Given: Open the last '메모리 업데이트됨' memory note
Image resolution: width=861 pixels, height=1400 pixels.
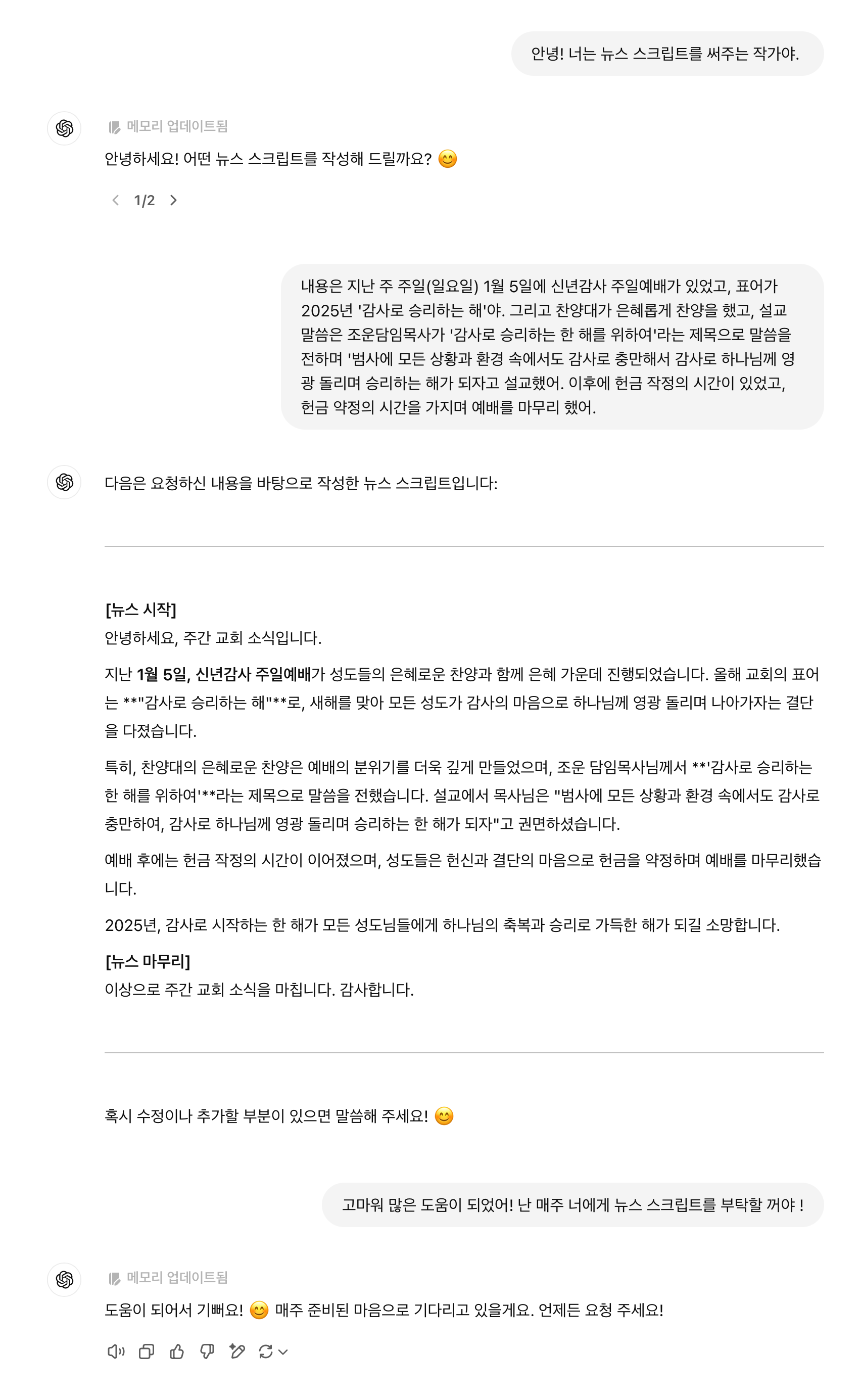Looking at the screenshot, I should pos(169,1278).
